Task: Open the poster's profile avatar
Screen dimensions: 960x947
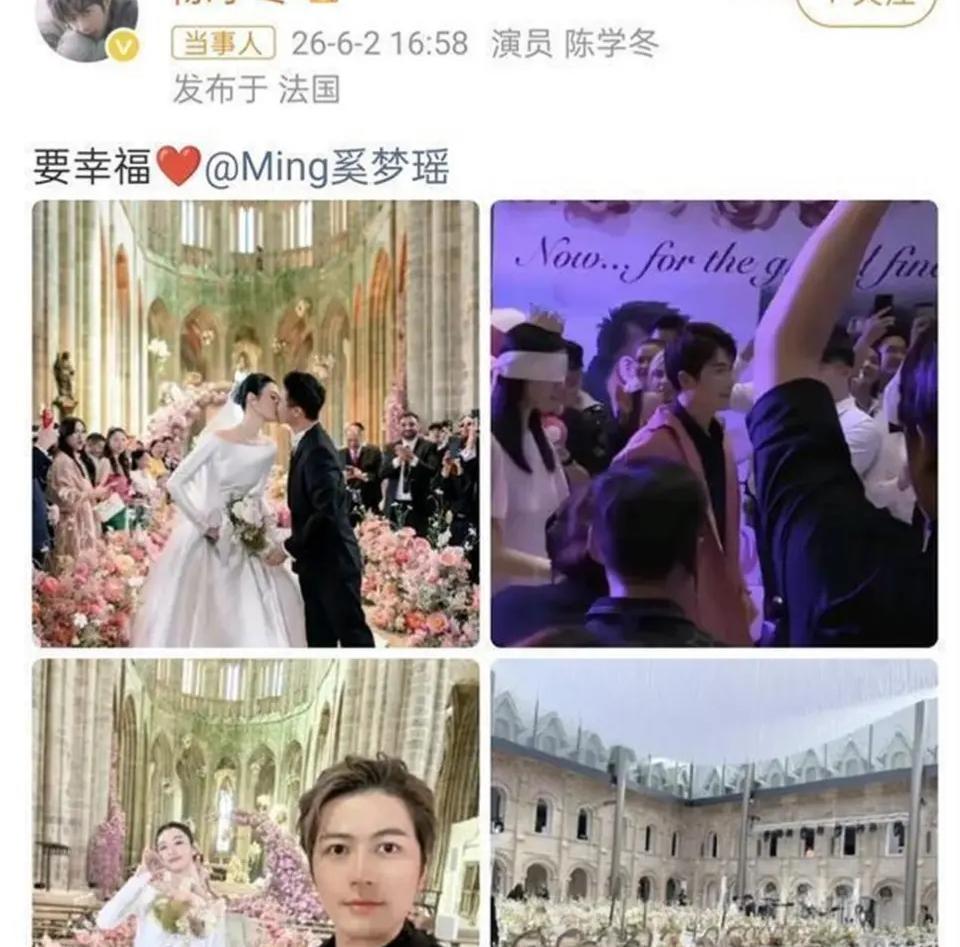Action: click(x=86, y=28)
